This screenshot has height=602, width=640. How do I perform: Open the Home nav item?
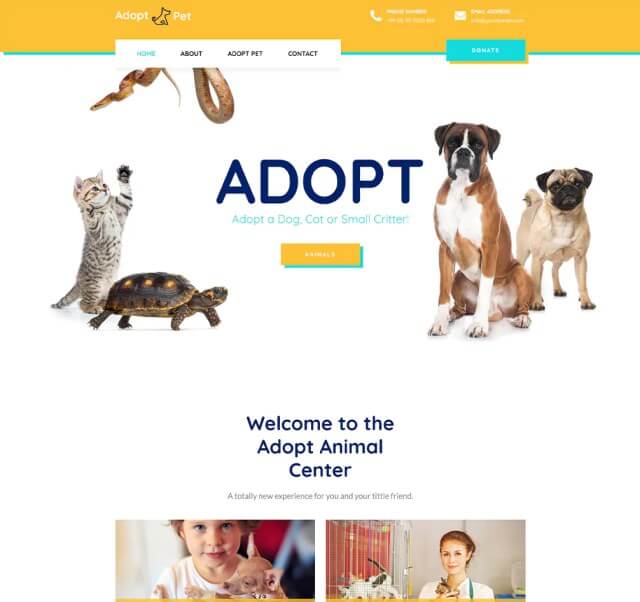click(146, 53)
